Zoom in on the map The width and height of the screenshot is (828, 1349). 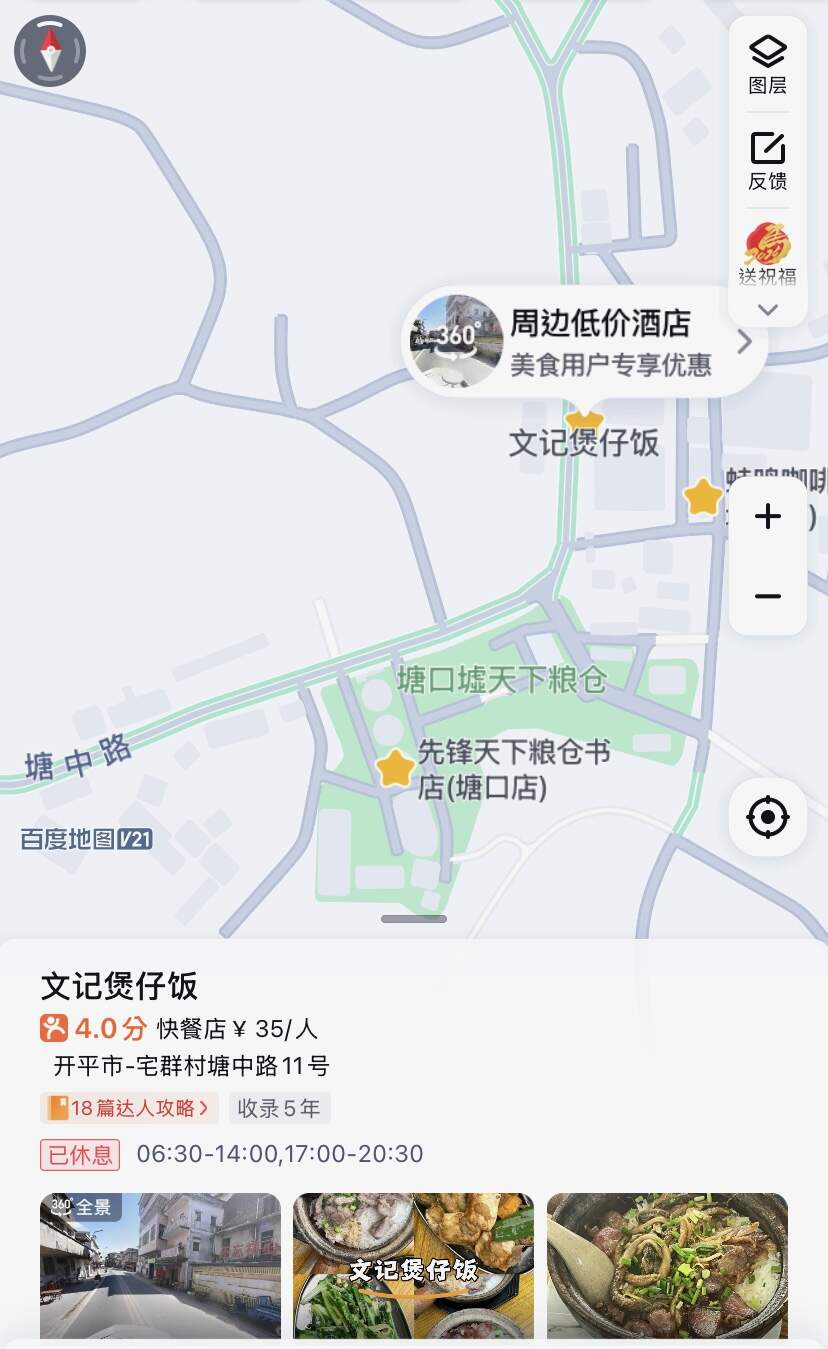(768, 517)
